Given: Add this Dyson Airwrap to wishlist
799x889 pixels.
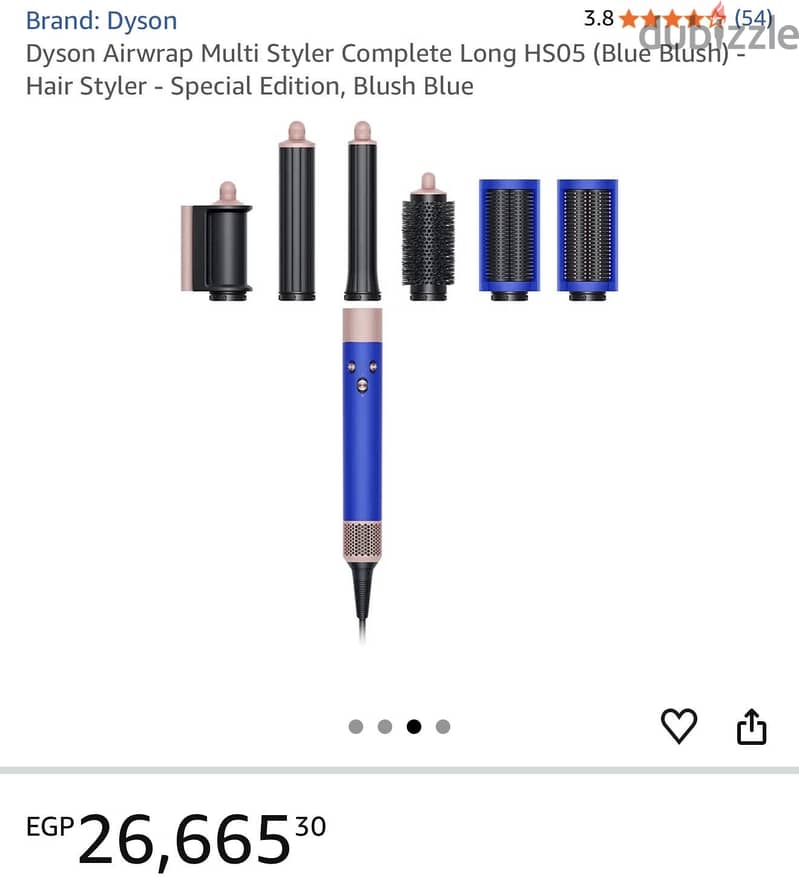Looking at the screenshot, I should click(679, 726).
